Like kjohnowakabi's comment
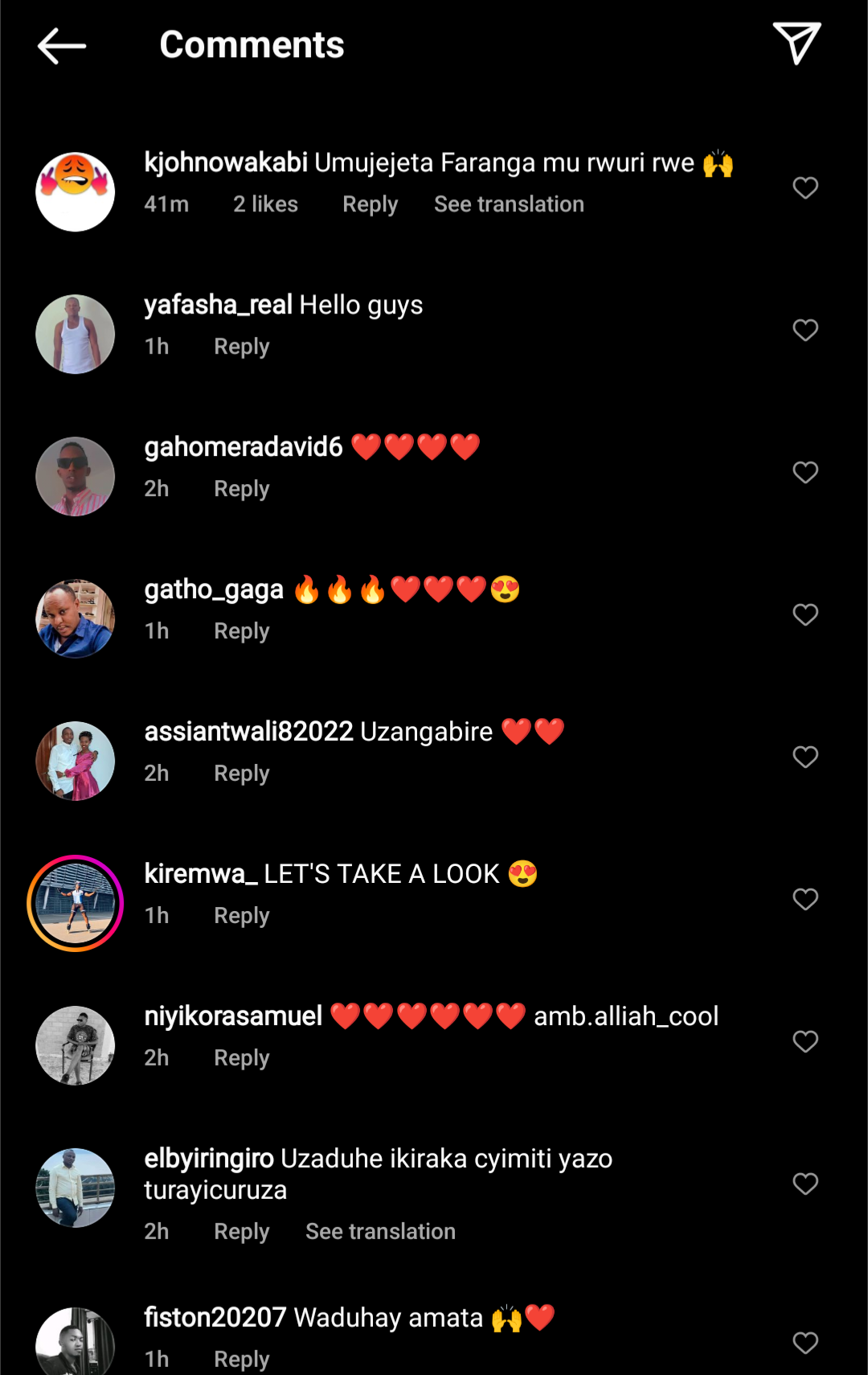This screenshot has height=1375, width=868. tap(805, 188)
